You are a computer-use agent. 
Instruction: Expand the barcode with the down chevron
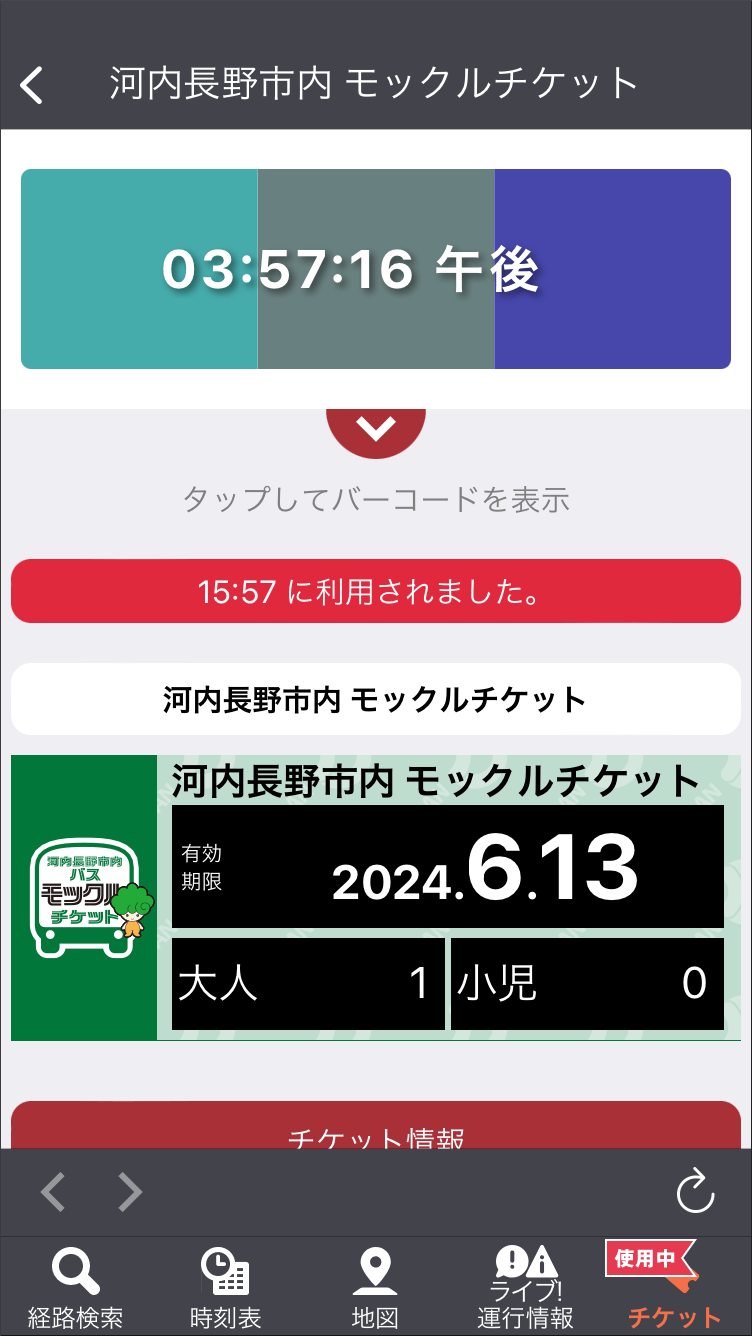click(376, 430)
